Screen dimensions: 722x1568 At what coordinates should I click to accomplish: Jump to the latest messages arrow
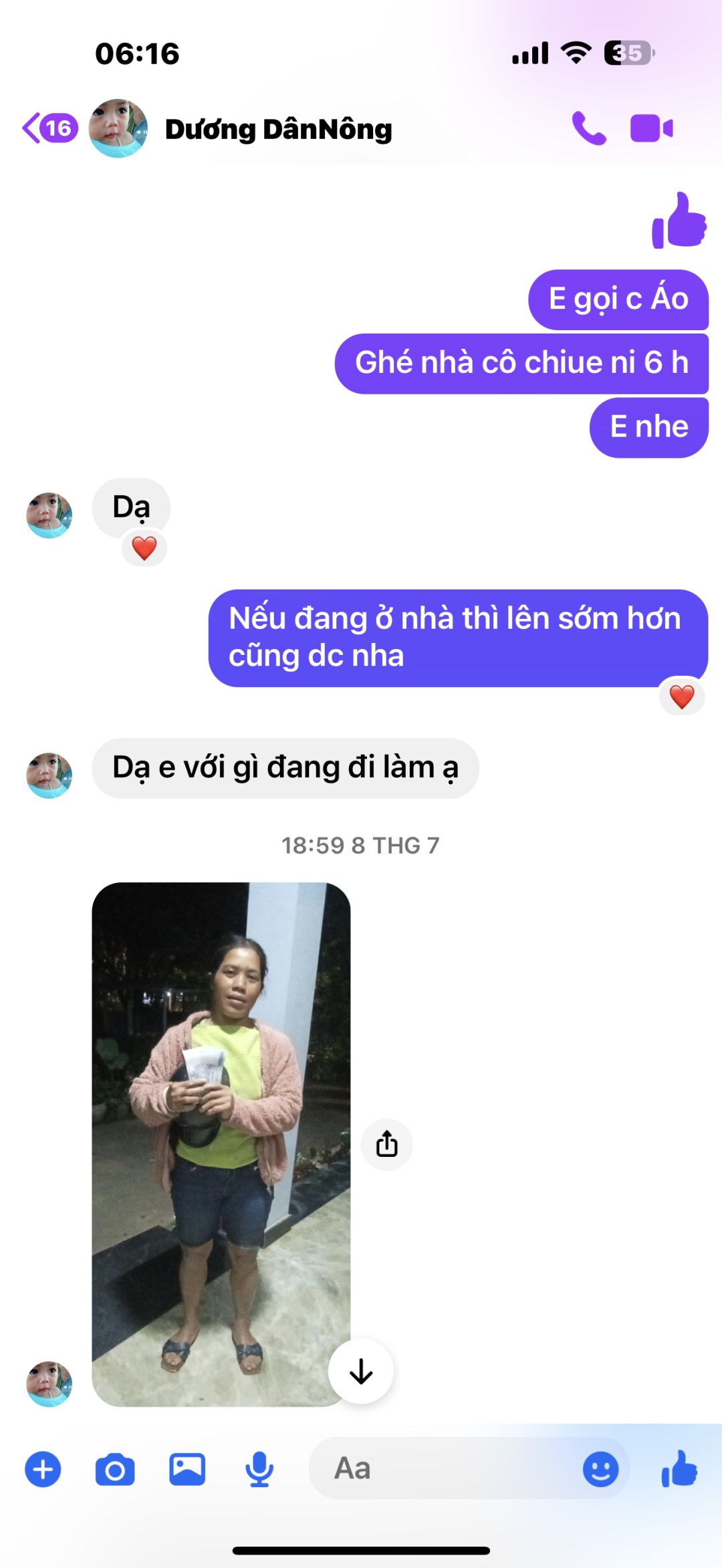click(x=361, y=1371)
